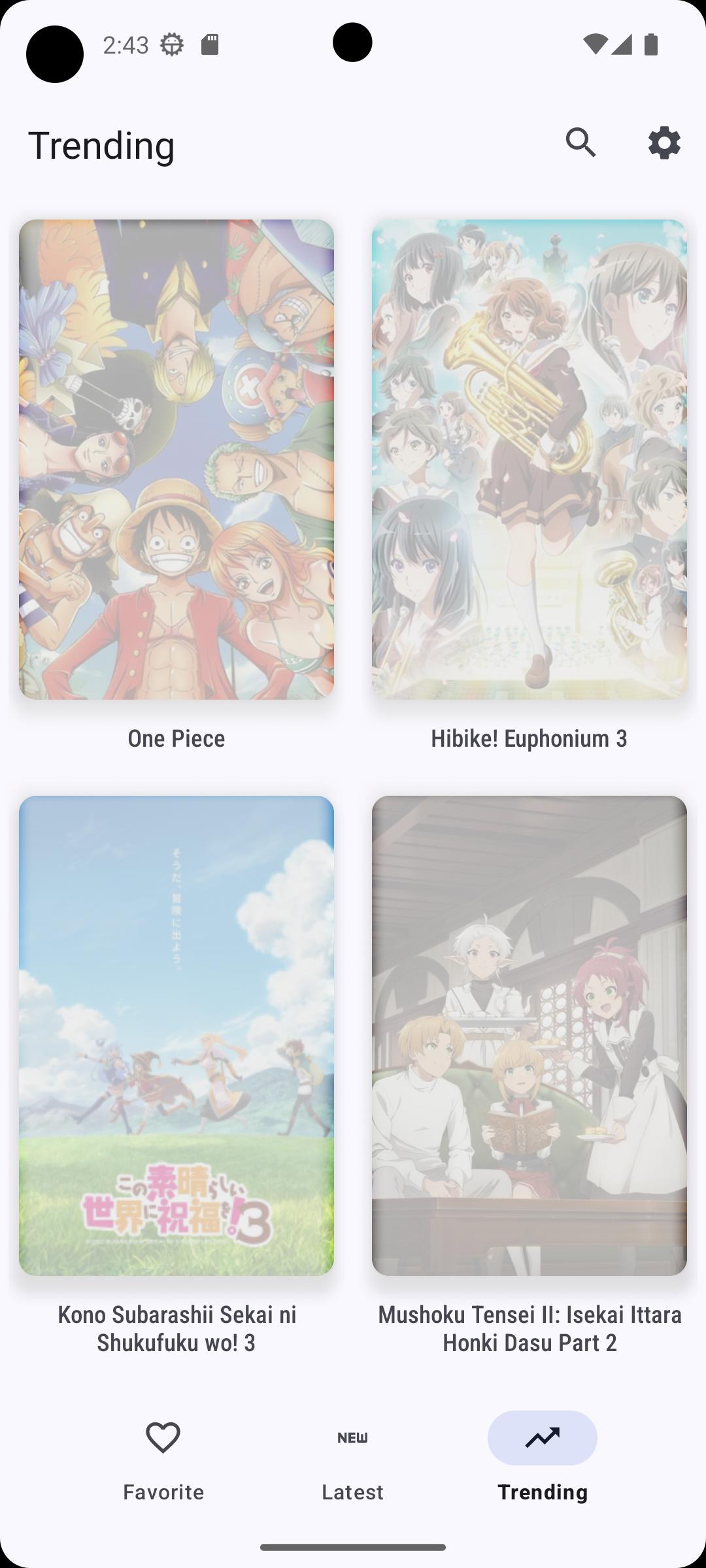Open the settings gear

[x=664, y=142]
